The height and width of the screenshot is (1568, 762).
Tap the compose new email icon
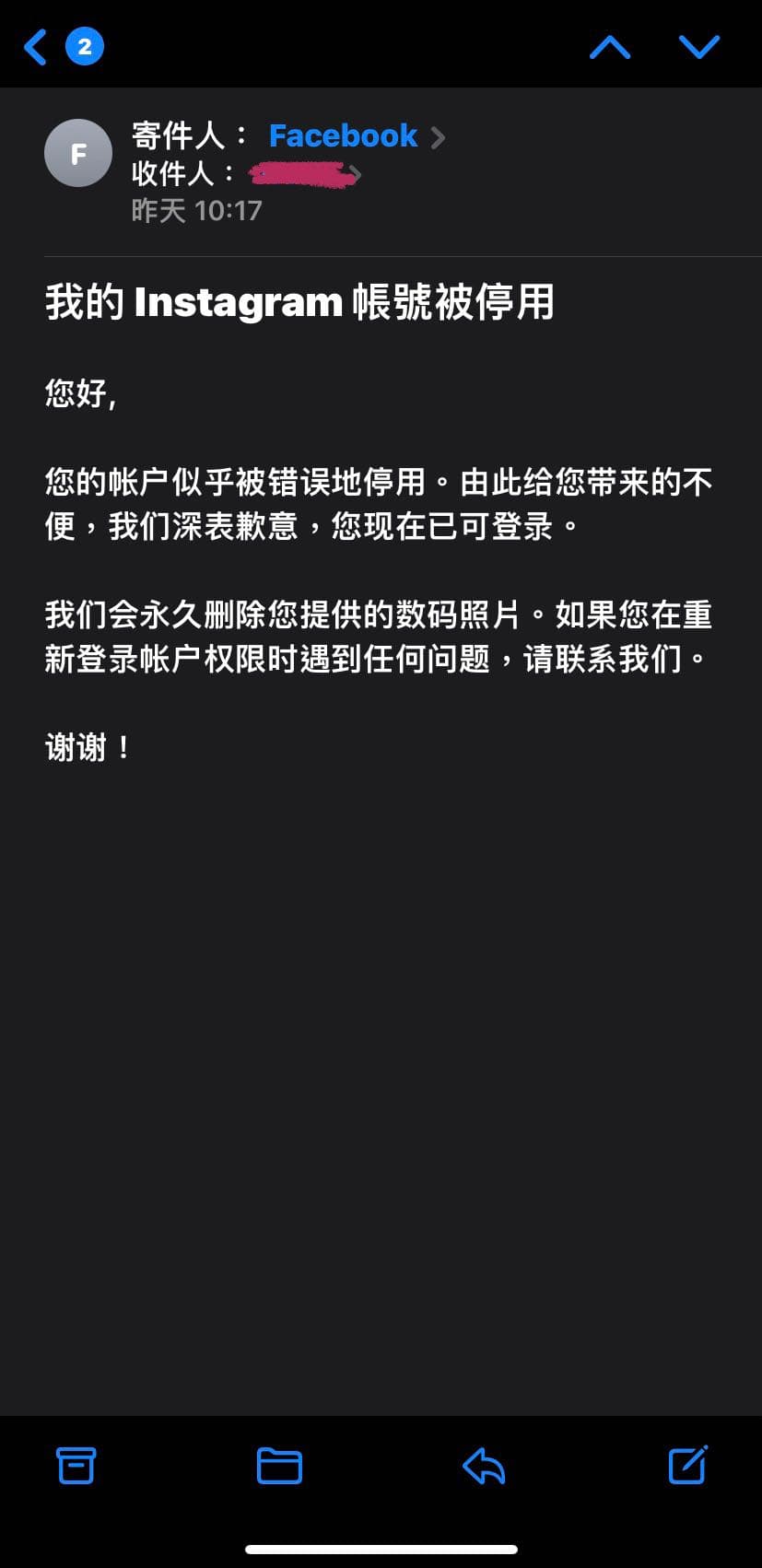coord(686,1465)
